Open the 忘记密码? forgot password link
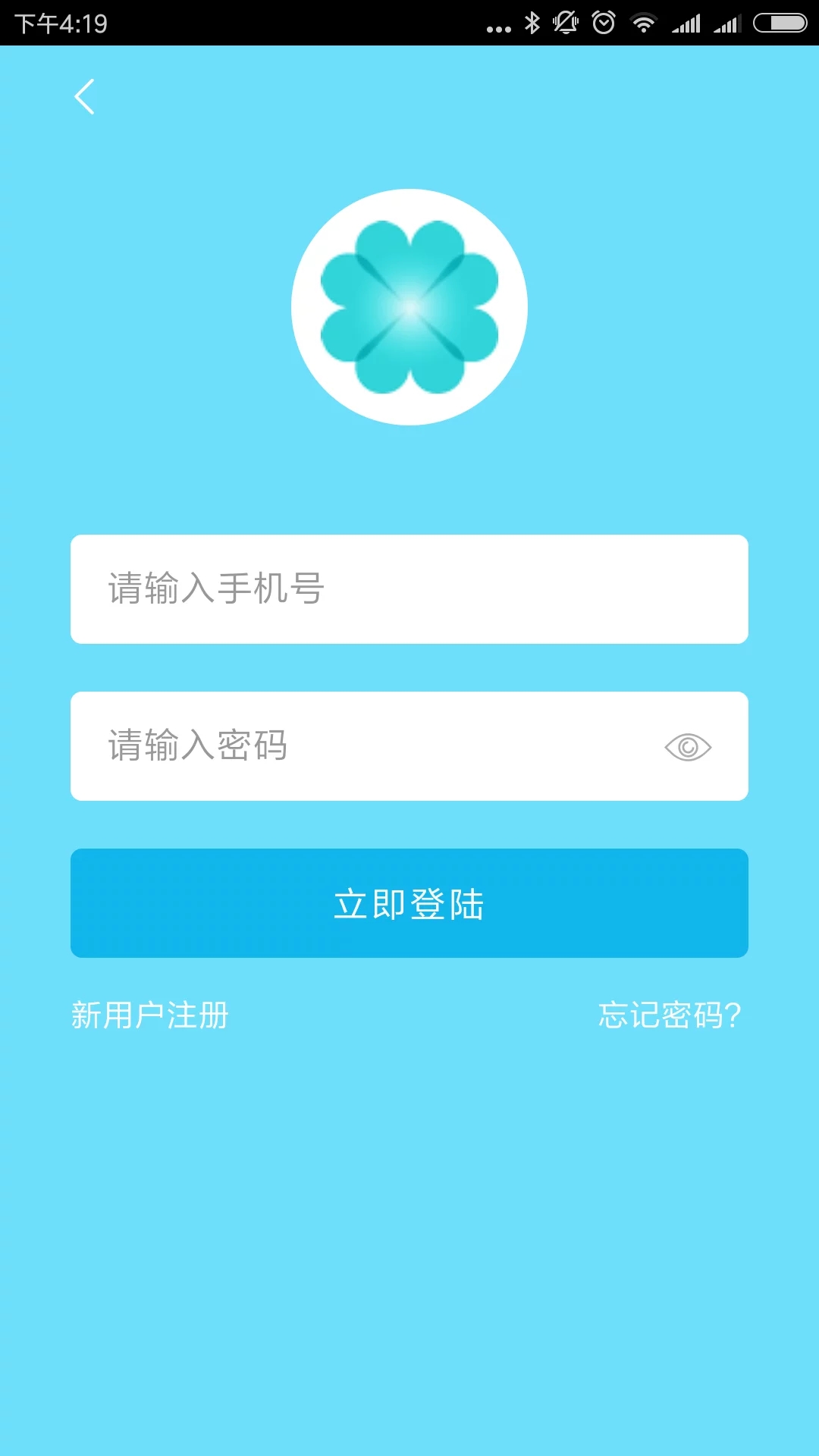This screenshot has height=1456, width=819. [x=669, y=1015]
